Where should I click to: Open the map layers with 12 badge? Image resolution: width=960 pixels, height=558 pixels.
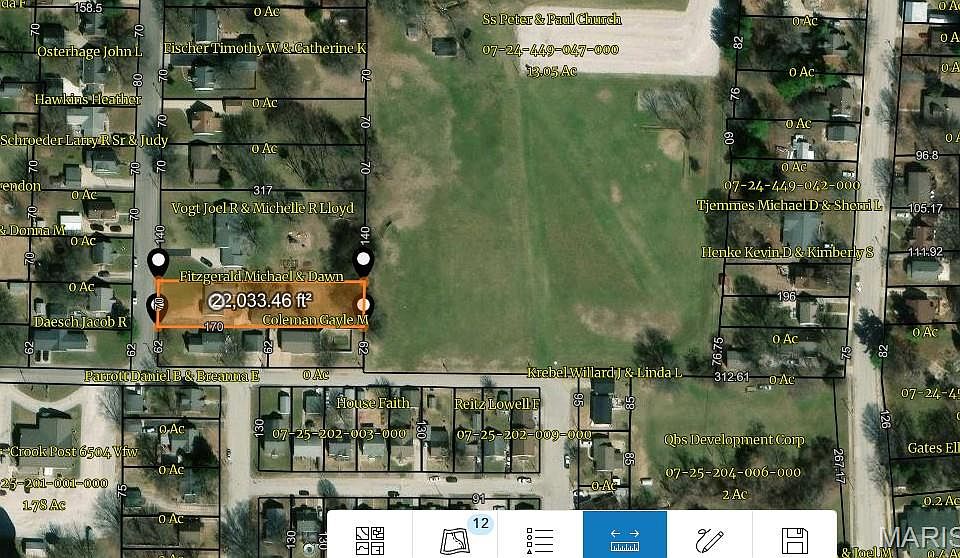pos(456,540)
